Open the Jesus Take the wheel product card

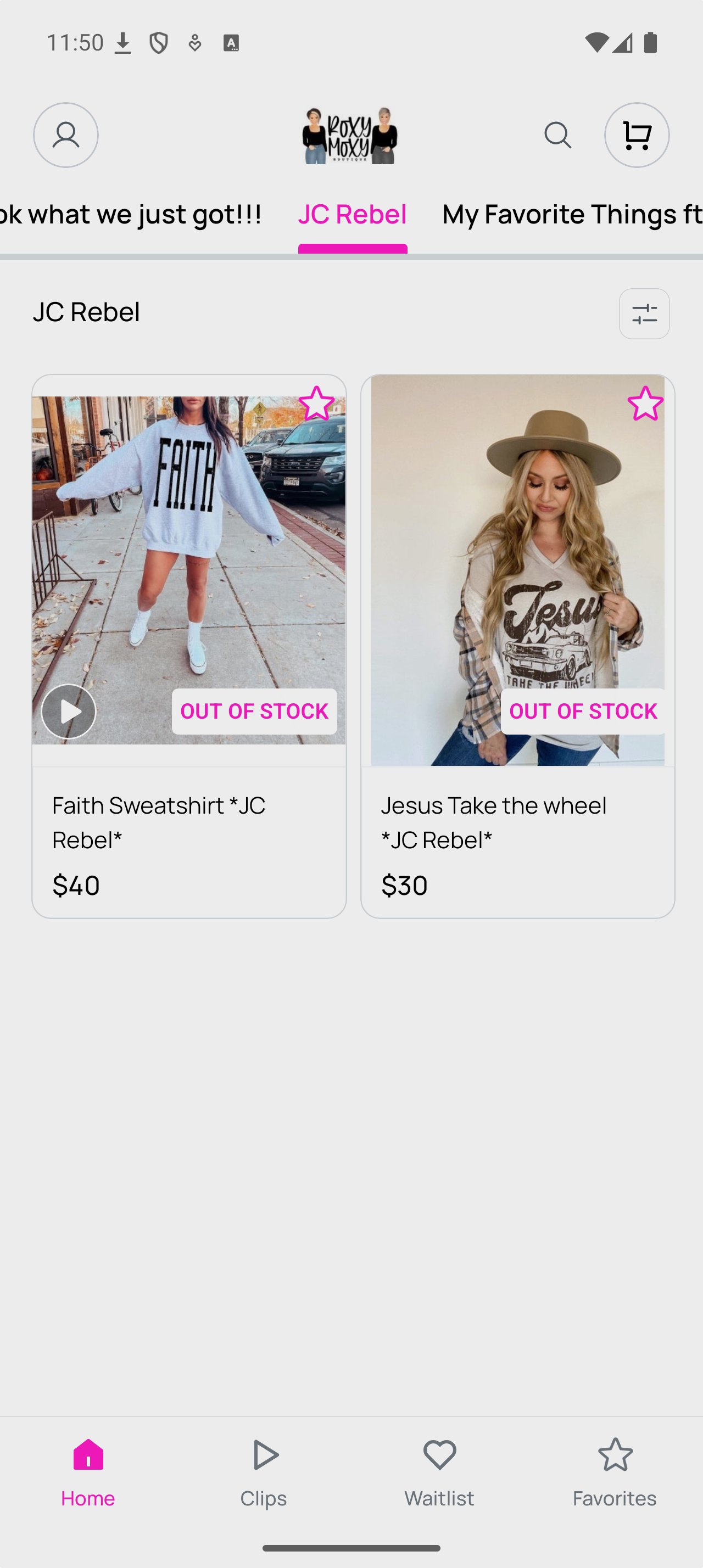[517, 840]
